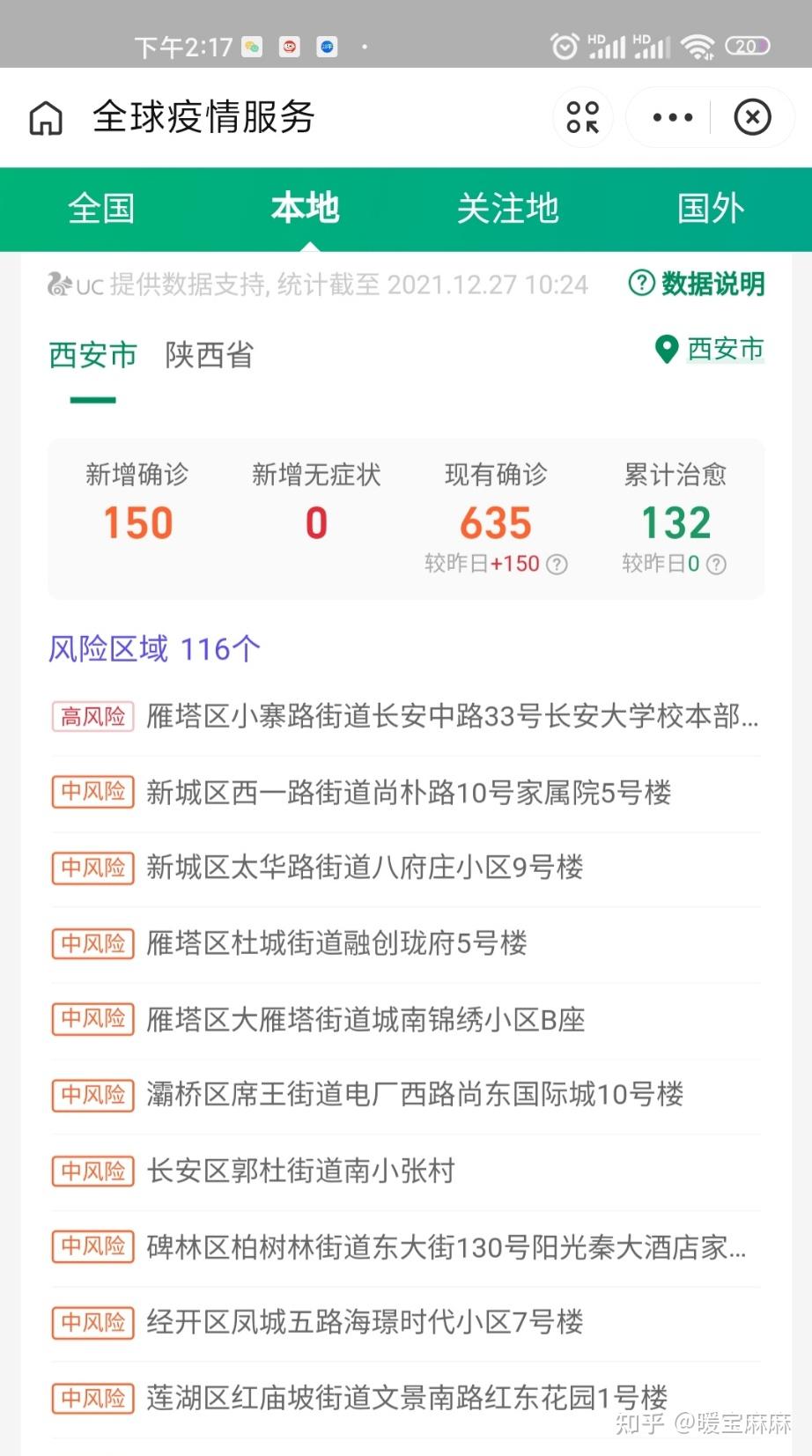Select the 雁塔区杜城街道融创珑府5号楼 entry
This screenshot has width=812, height=1456.
click(x=335, y=943)
